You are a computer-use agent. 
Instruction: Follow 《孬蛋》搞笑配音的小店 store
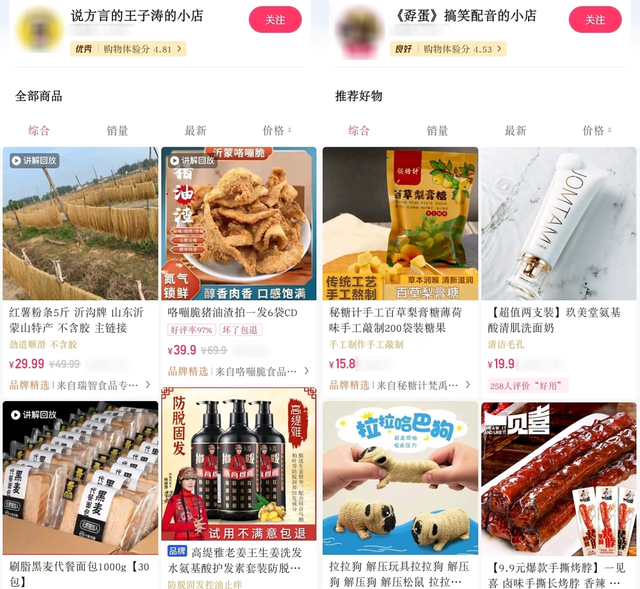(x=595, y=19)
